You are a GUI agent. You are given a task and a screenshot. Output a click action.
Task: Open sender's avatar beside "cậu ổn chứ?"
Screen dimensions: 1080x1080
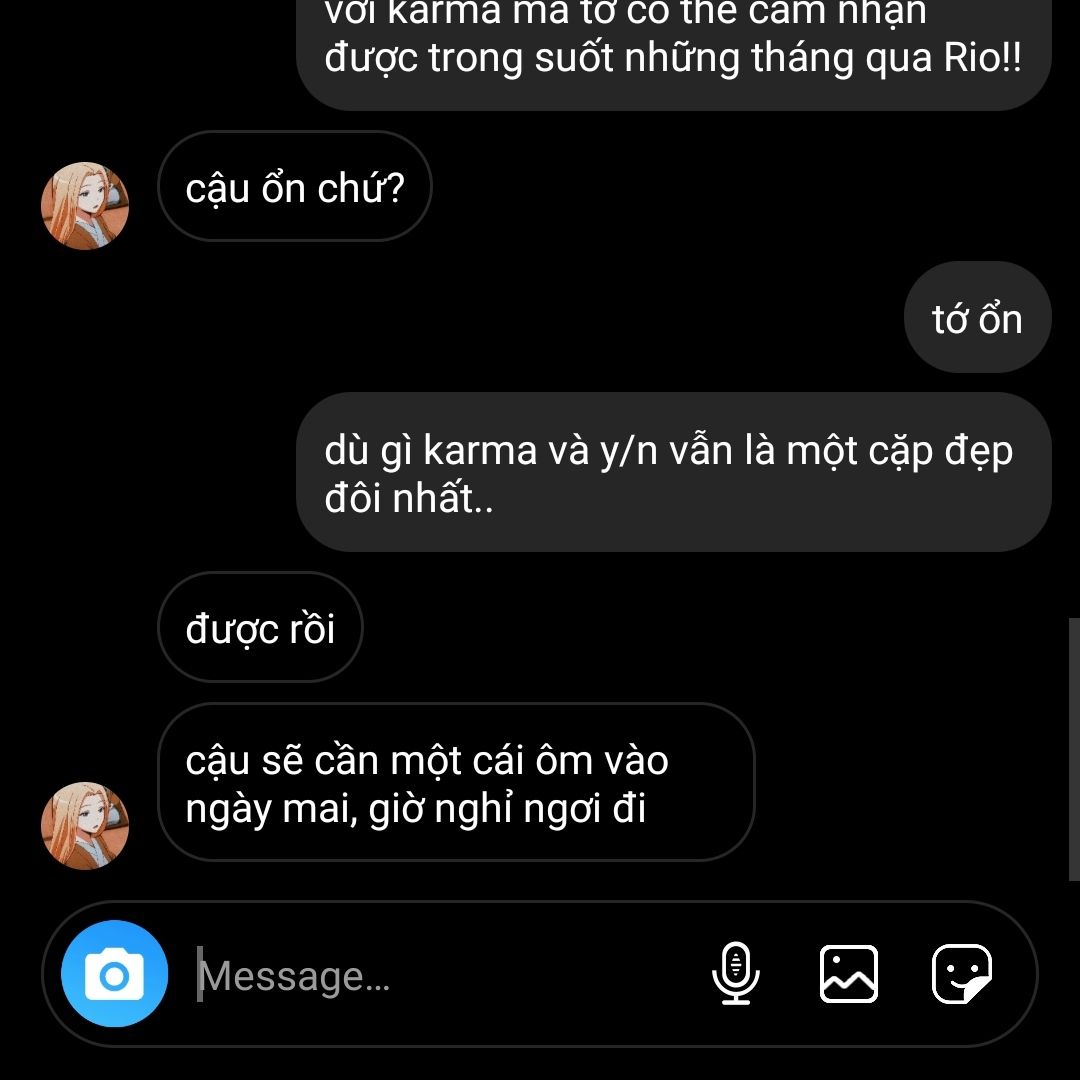85,206
